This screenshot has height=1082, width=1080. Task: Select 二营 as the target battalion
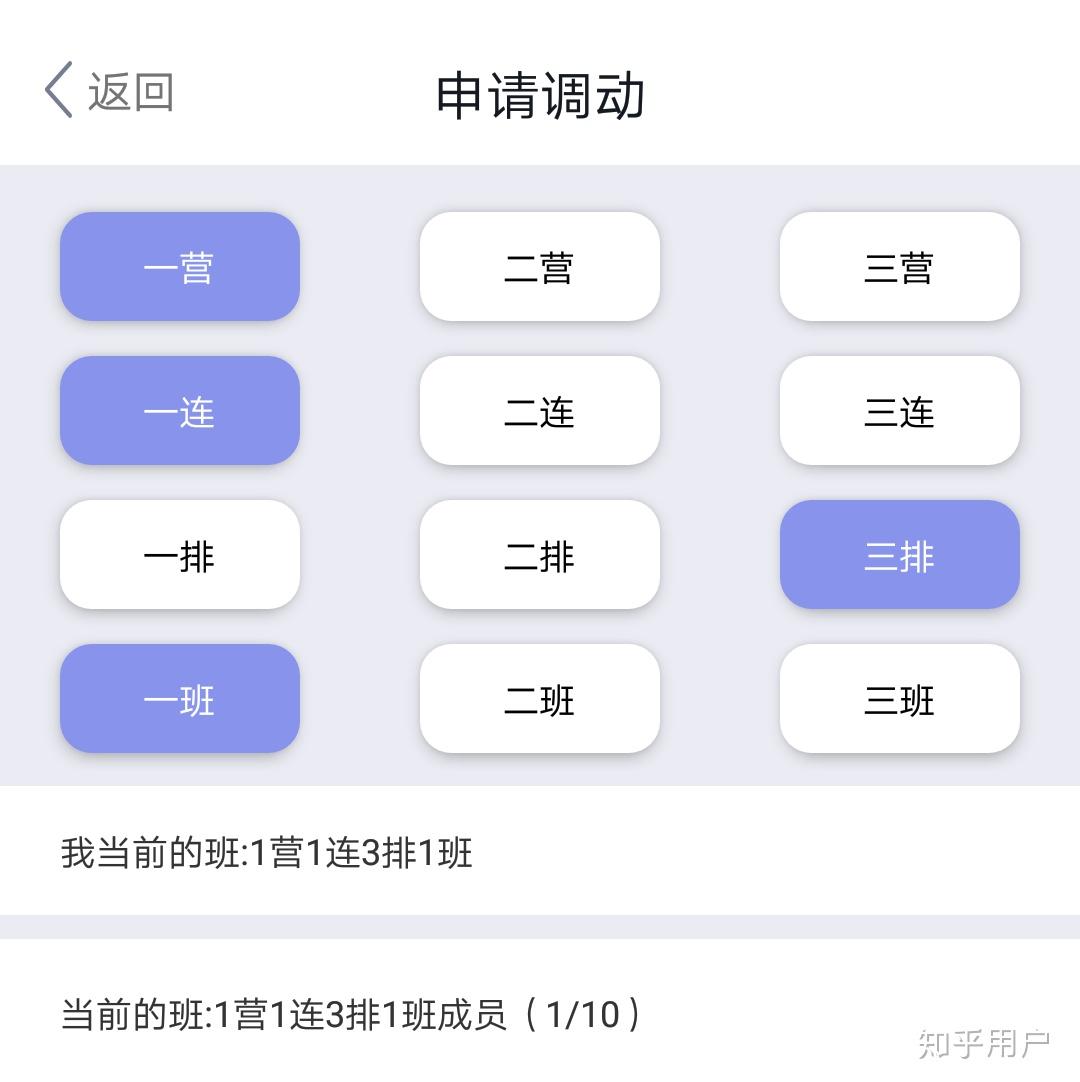point(540,267)
